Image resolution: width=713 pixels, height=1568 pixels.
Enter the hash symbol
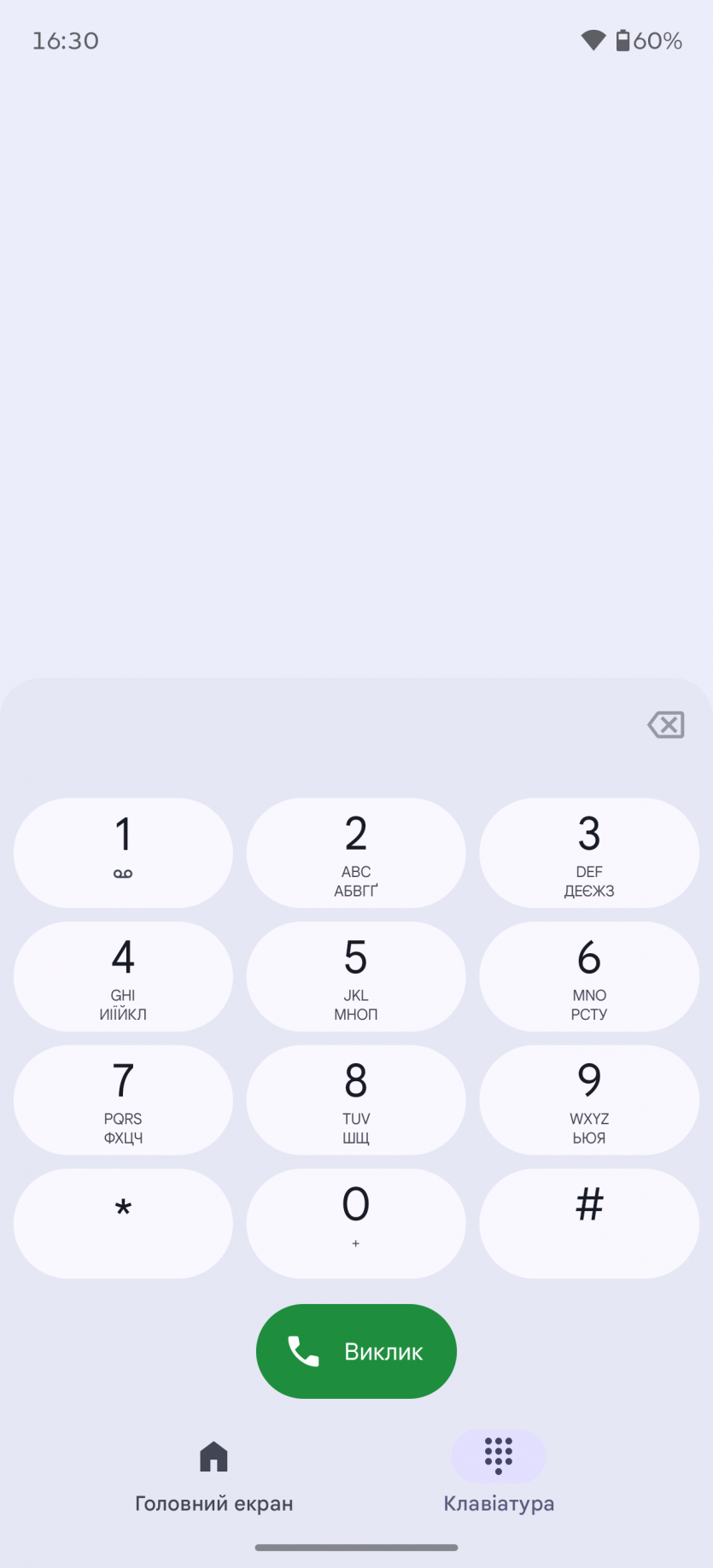(589, 1223)
